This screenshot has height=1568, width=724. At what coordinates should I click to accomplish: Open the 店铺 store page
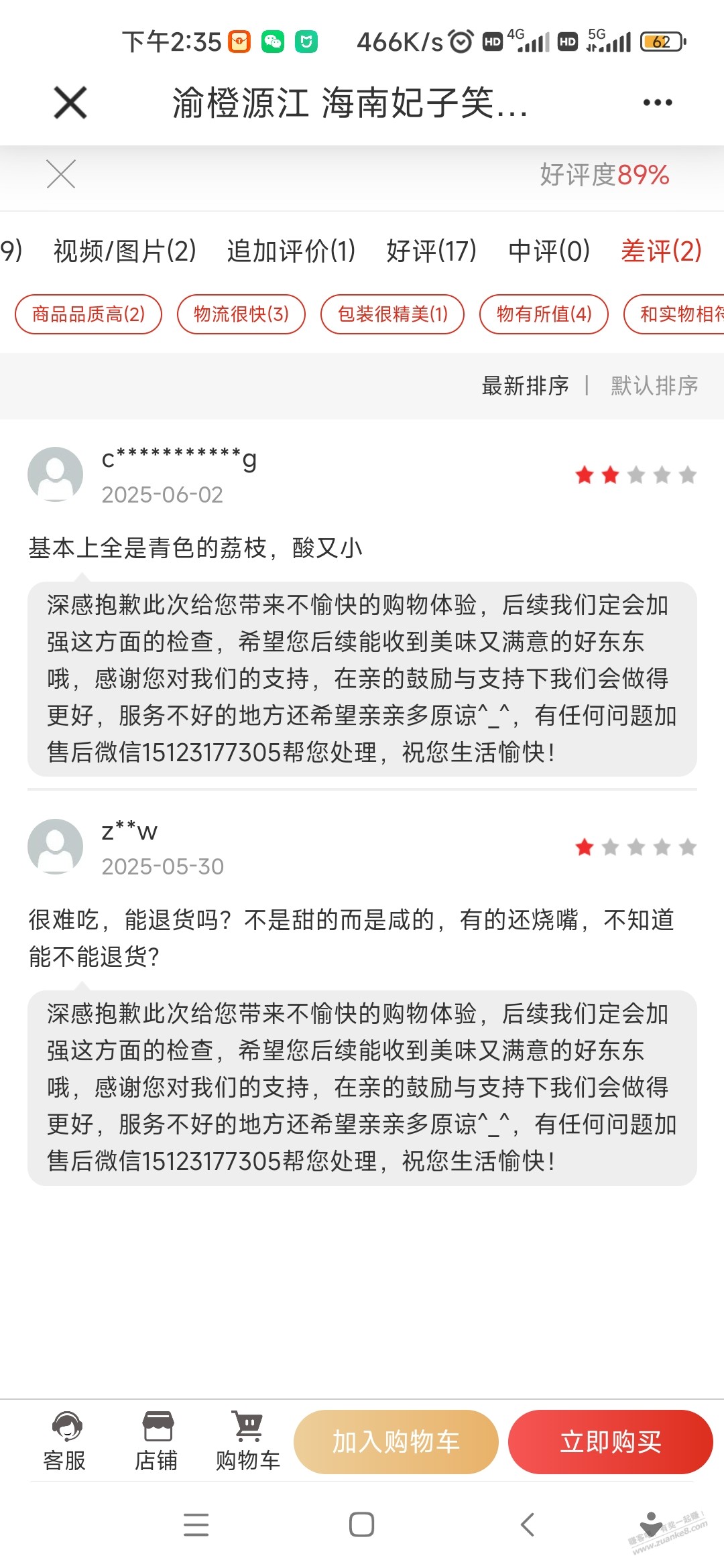pyautogui.click(x=157, y=1441)
